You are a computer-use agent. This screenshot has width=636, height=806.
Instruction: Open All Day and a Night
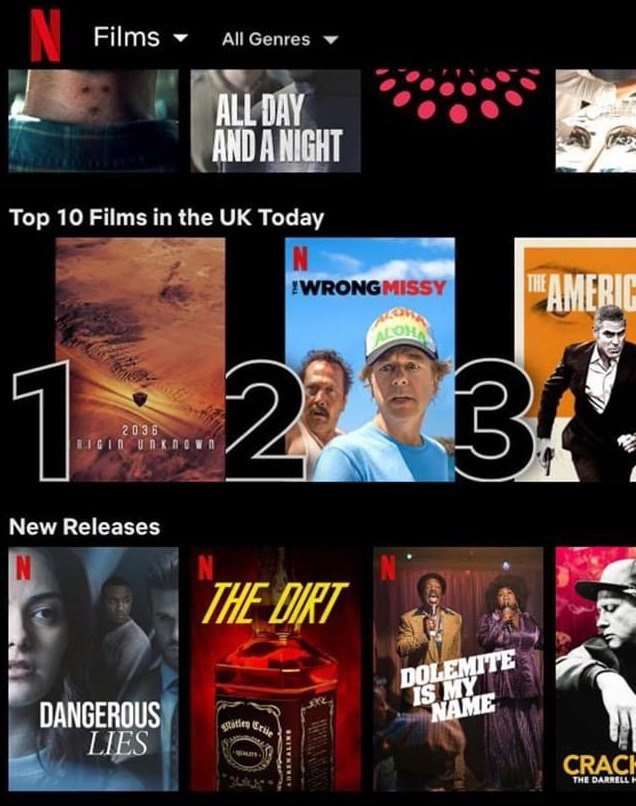pyautogui.click(x=275, y=120)
